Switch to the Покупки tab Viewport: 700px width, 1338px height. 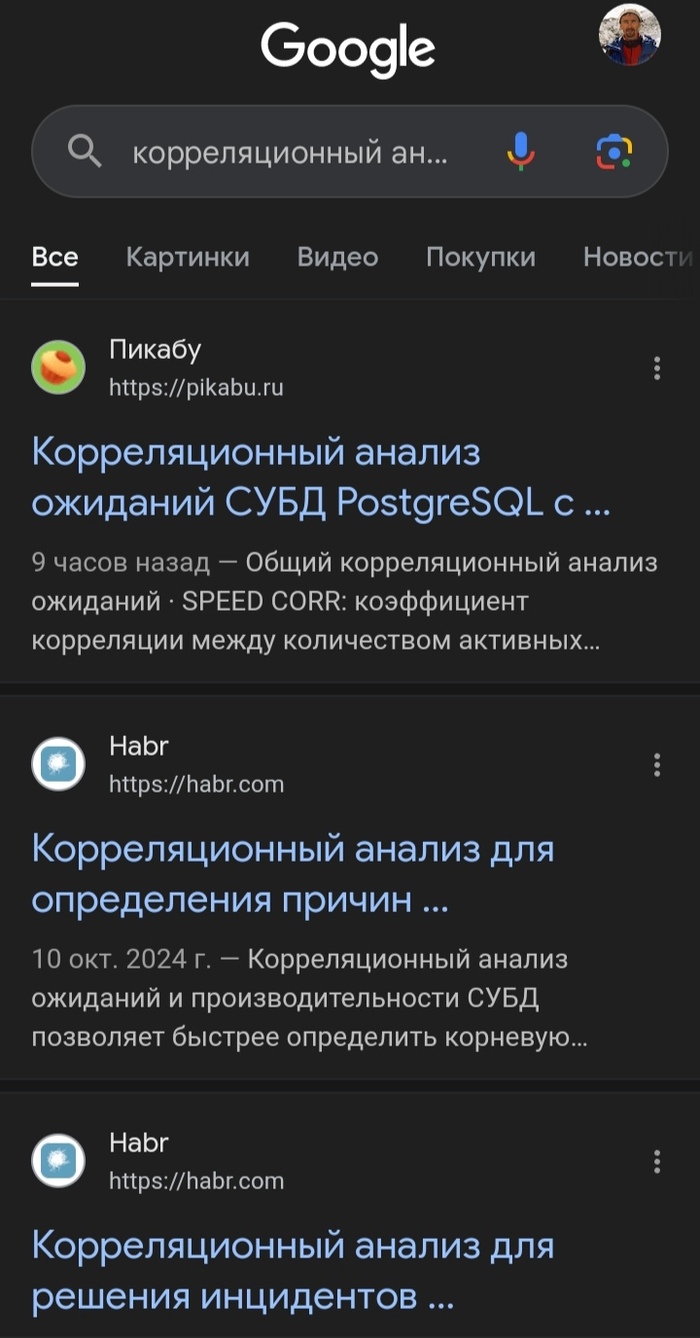click(480, 257)
